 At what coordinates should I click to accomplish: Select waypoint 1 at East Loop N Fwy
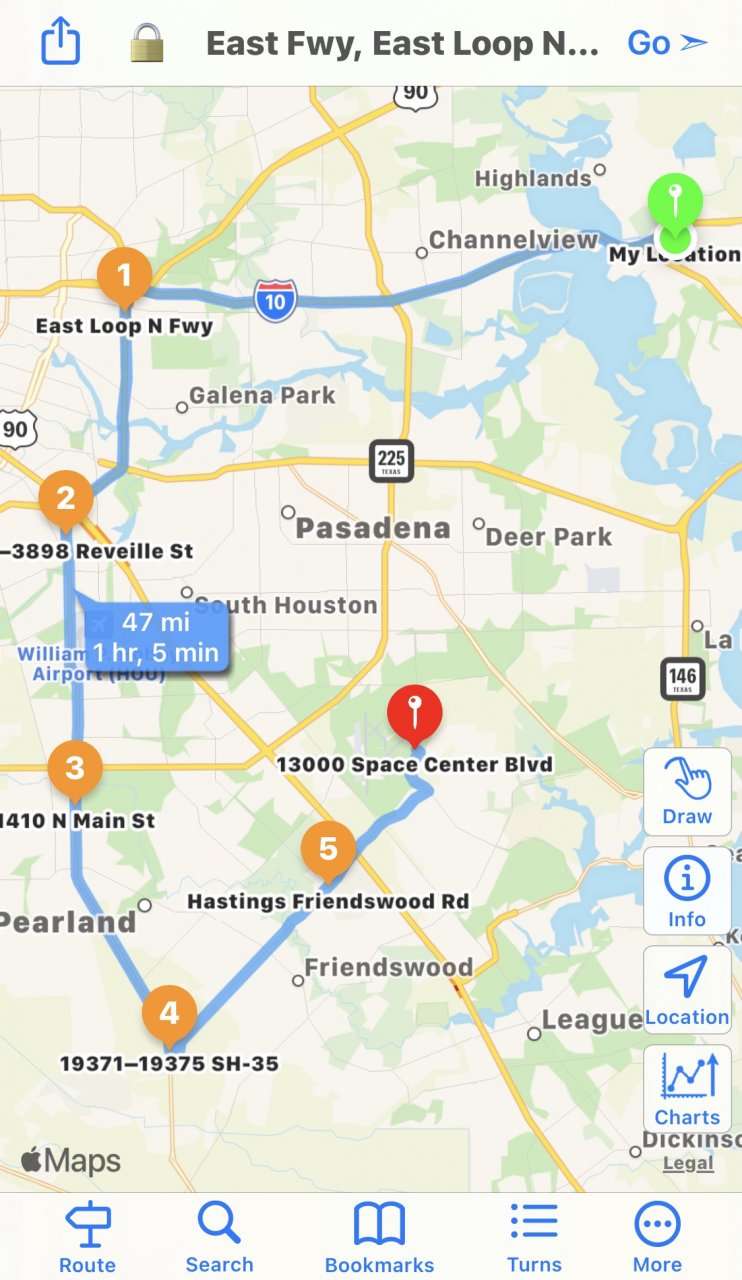click(124, 275)
